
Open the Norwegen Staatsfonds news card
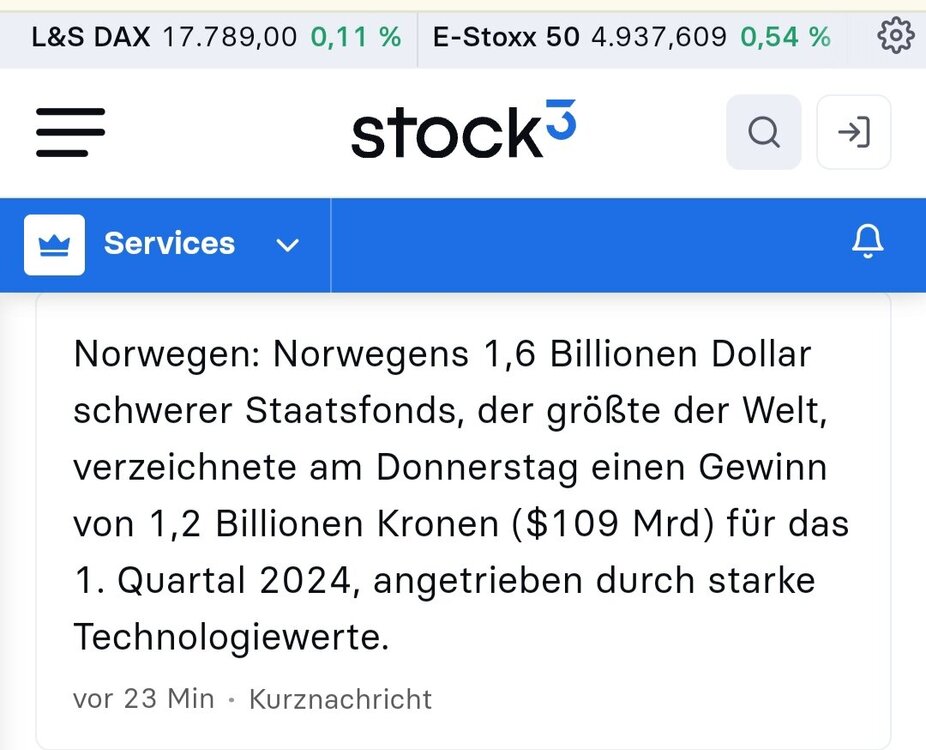pos(460,495)
